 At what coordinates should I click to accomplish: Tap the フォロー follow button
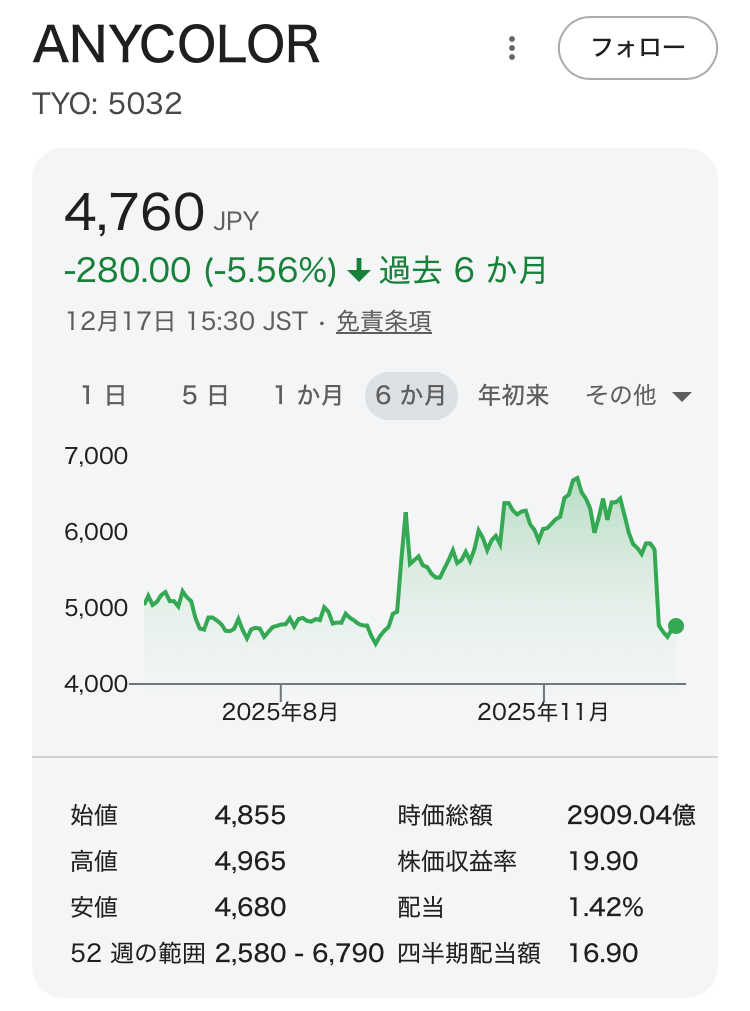point(637,48)
